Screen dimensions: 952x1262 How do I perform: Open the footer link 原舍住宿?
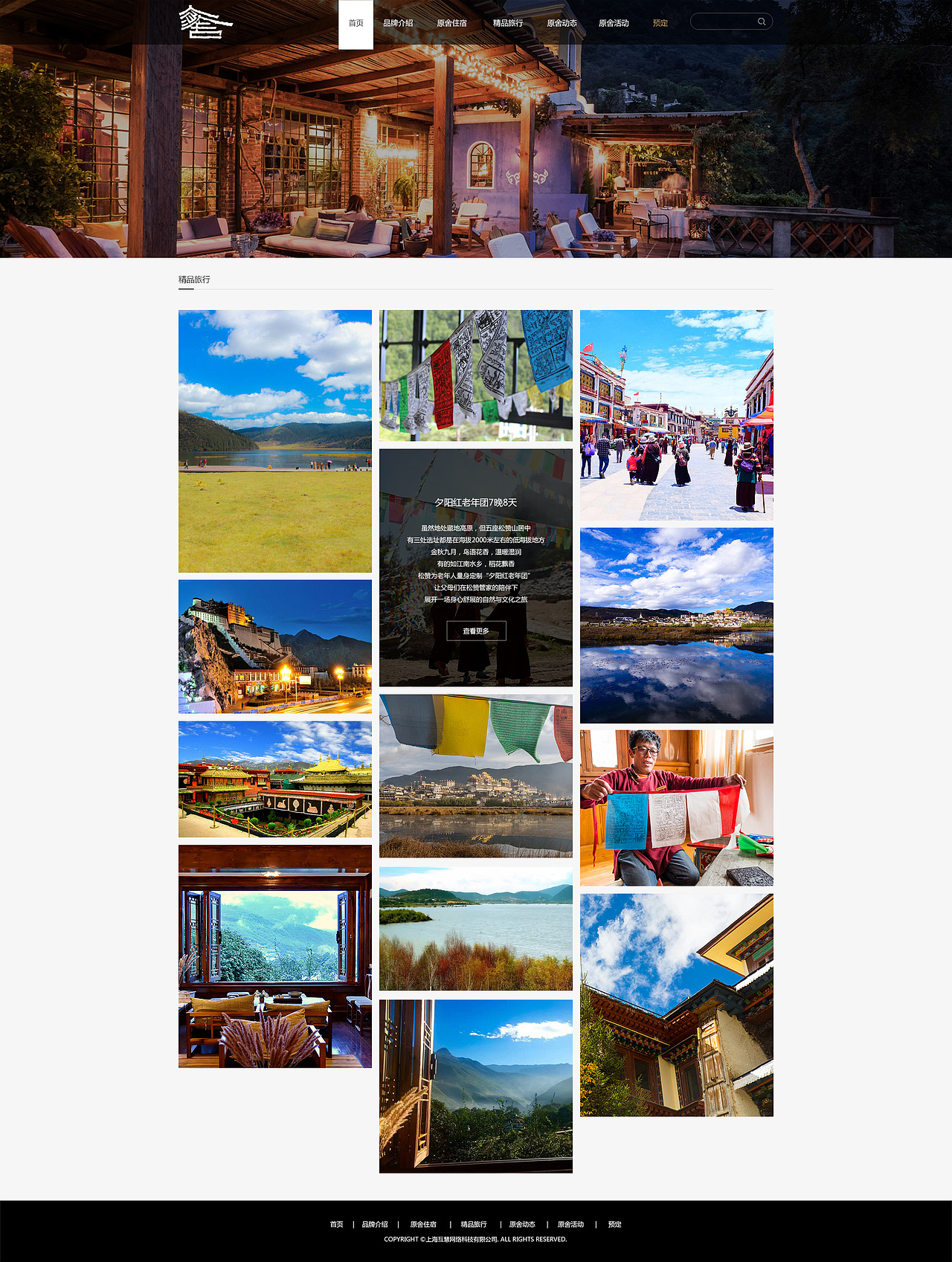coord(423,1224)
